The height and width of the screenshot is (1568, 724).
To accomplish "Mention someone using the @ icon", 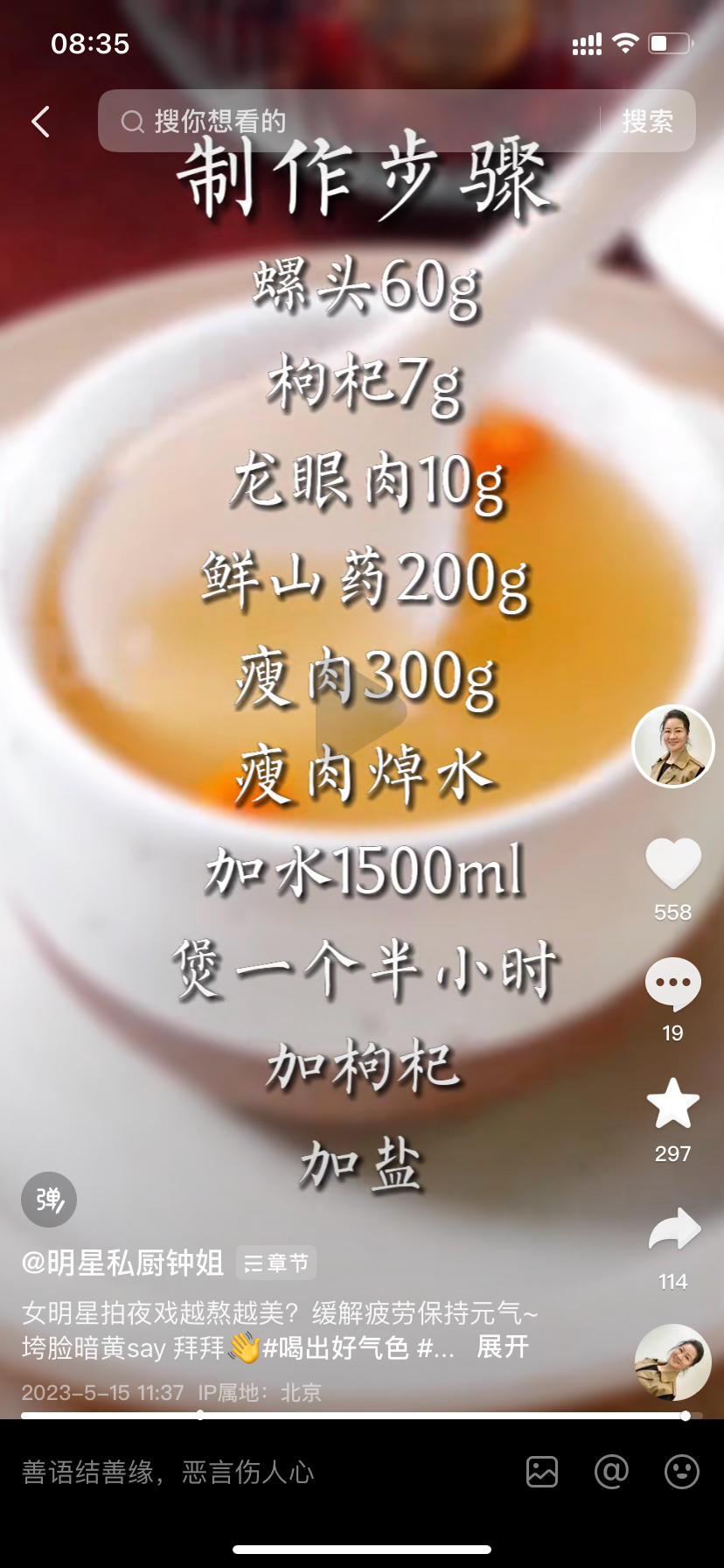I will (x=611, y=1472).
